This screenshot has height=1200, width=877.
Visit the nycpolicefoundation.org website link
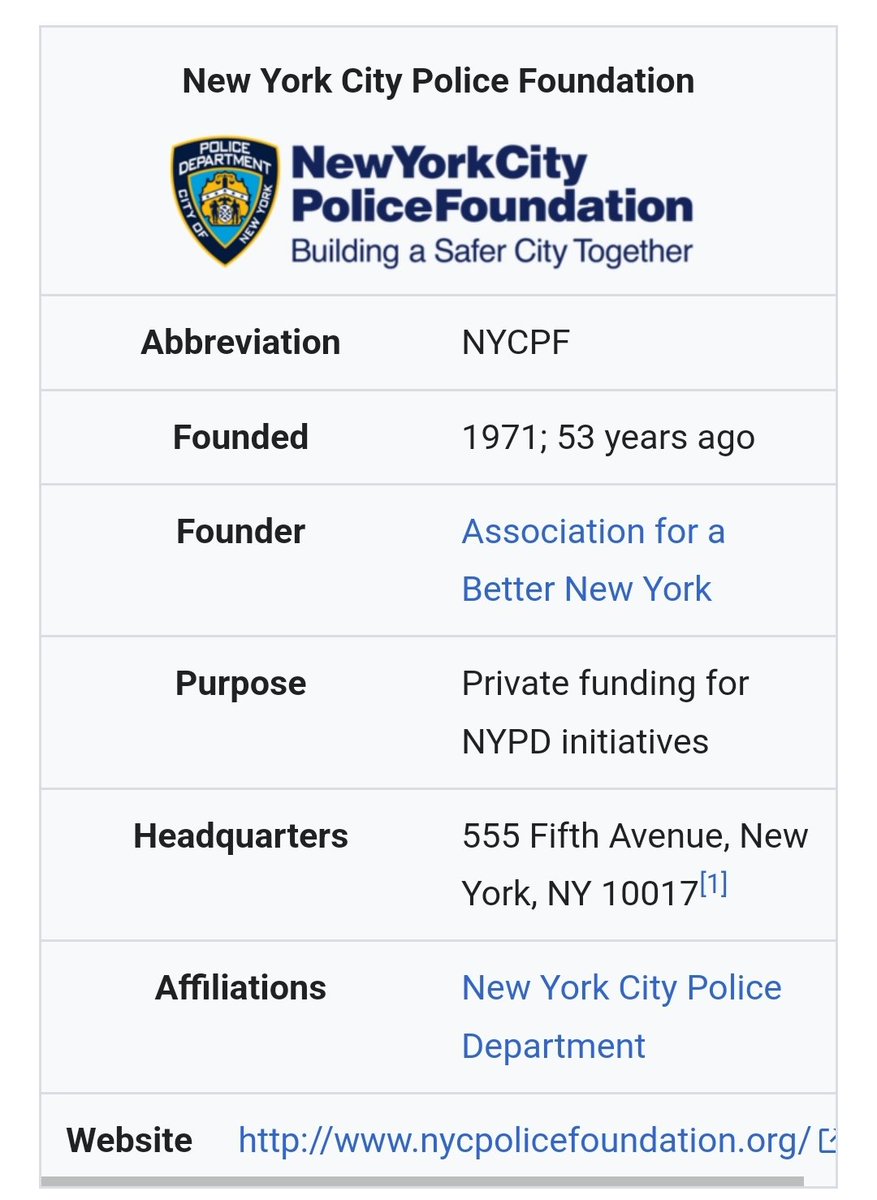click(x=524, y=1139)
